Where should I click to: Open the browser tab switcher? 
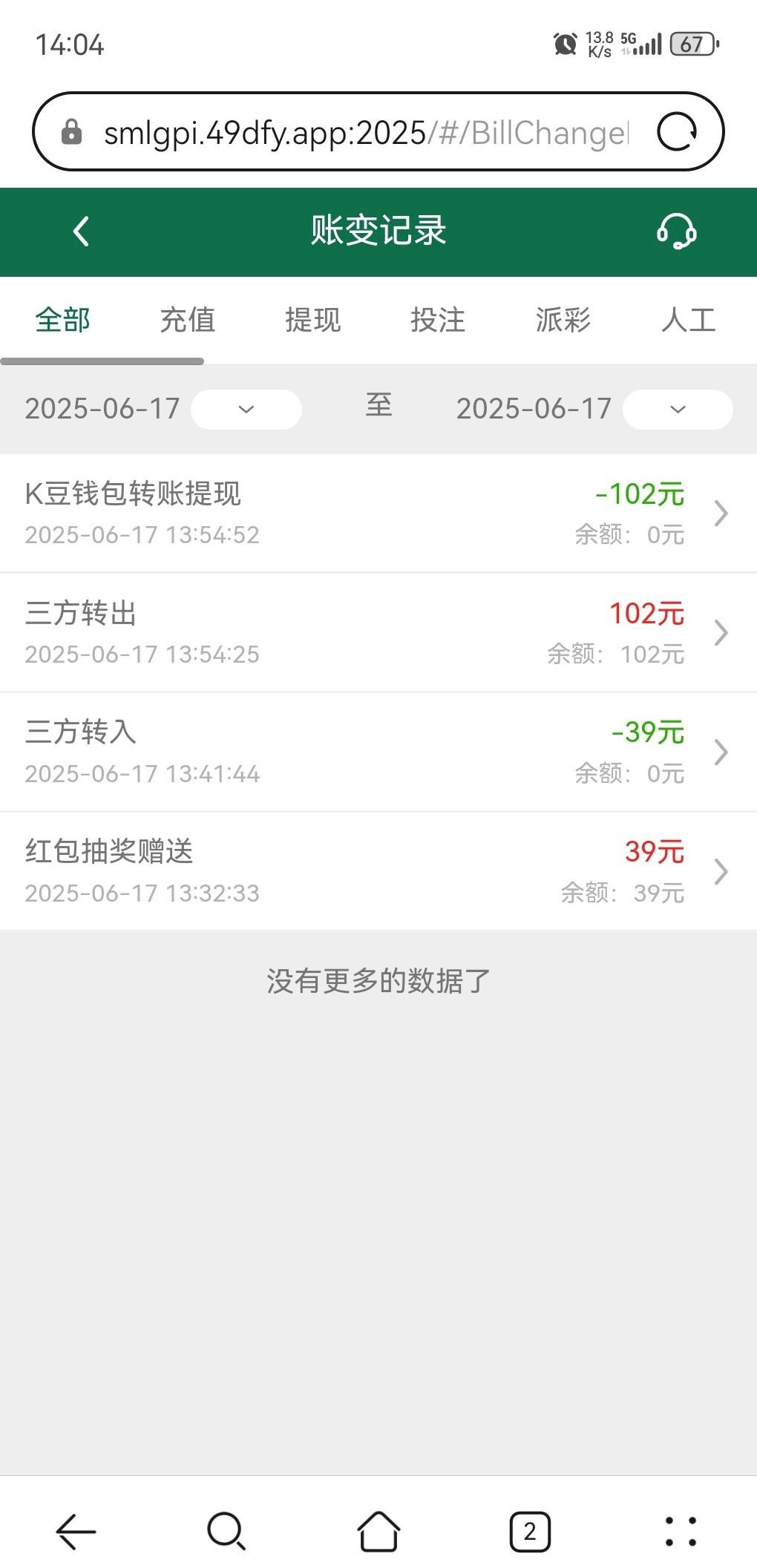[x=530, y=1531]
